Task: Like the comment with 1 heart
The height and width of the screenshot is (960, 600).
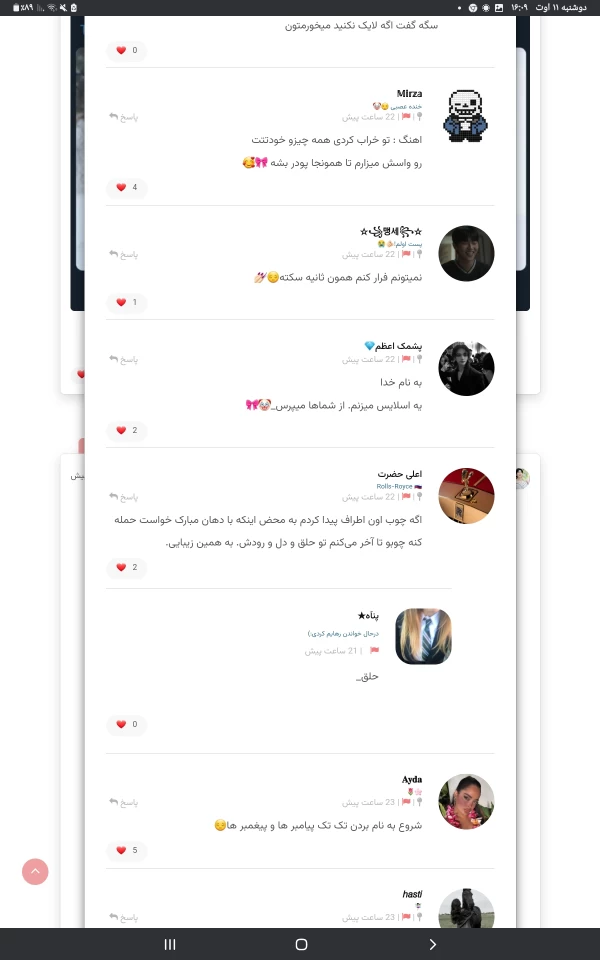Action: (x=126, y=302)
